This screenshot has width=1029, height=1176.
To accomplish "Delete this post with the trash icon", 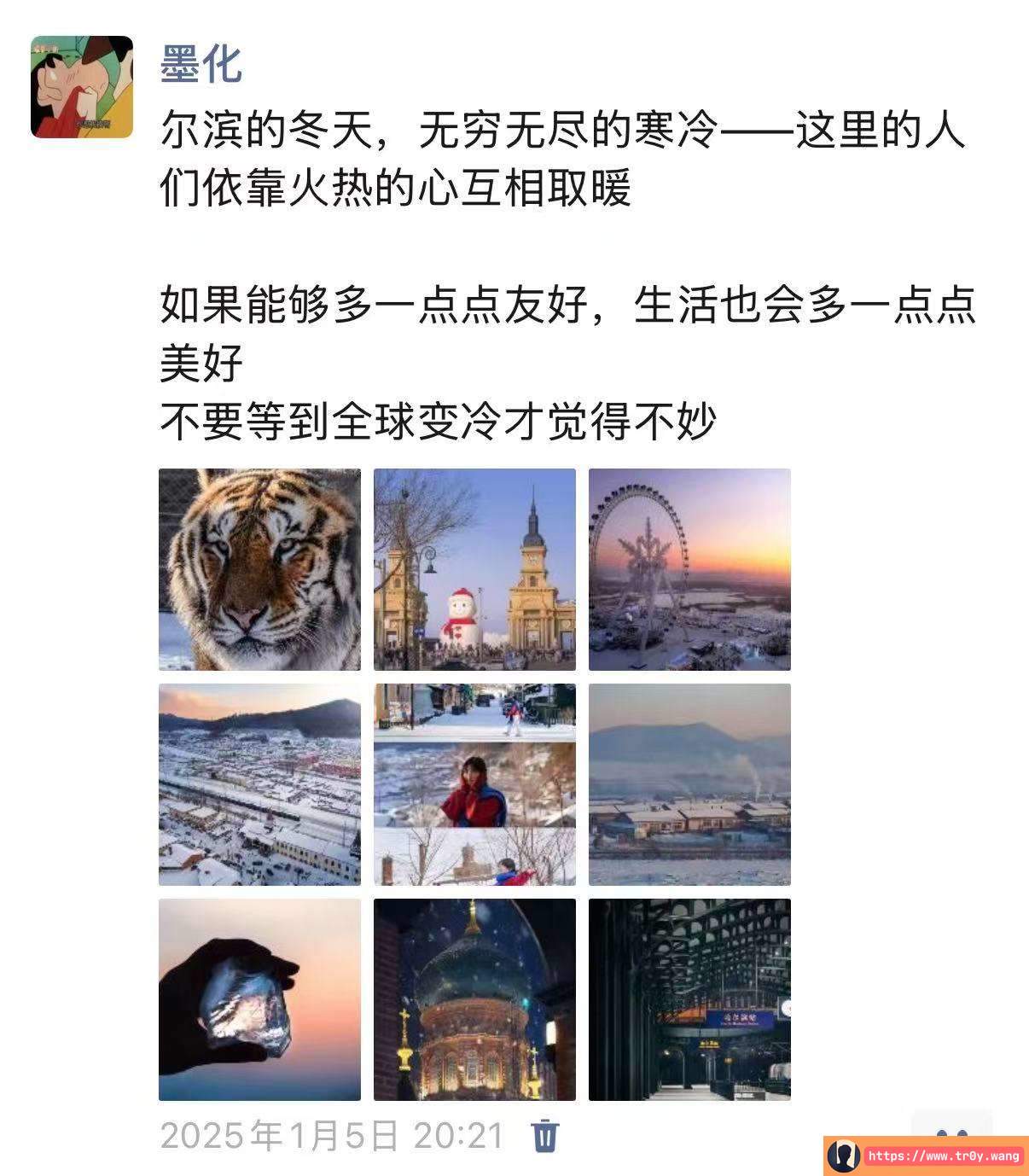I will coord(544,1136).
